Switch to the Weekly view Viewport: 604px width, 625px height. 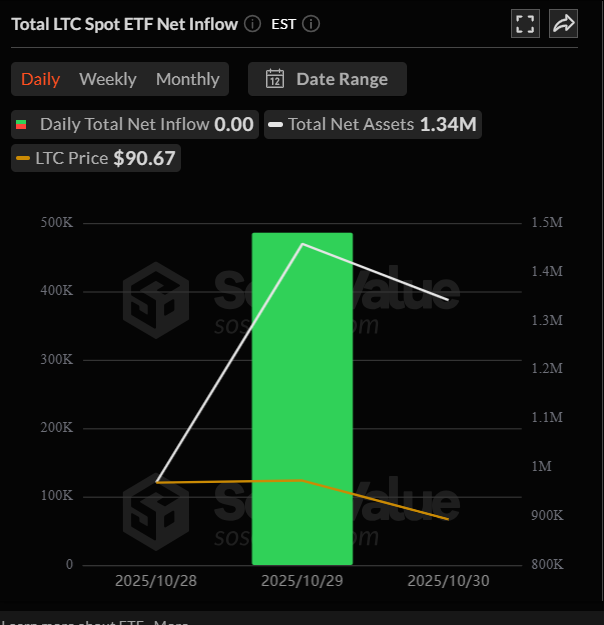tap(107, 79)
